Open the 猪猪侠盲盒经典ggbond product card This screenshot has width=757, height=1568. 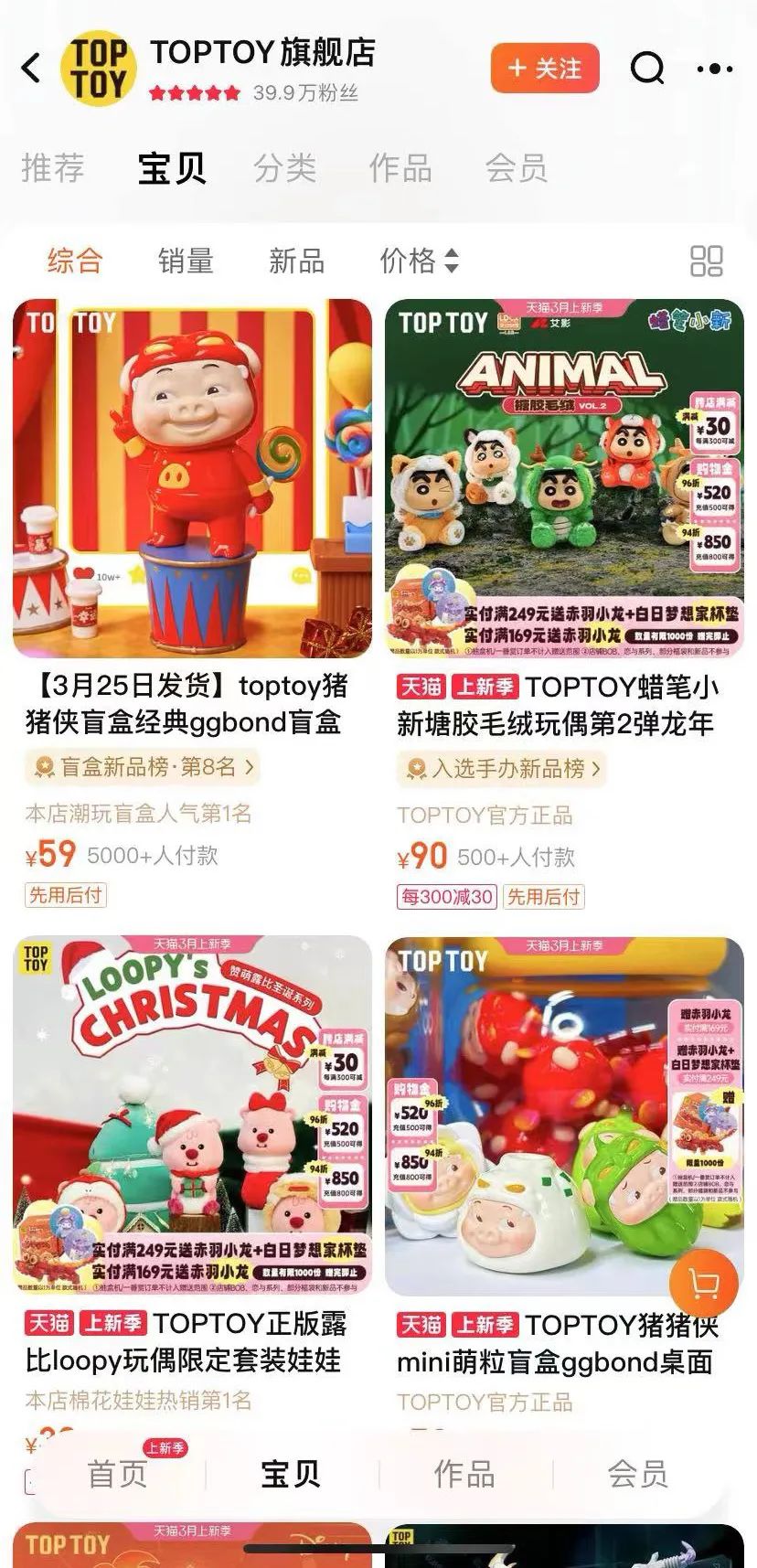[192, 478]
